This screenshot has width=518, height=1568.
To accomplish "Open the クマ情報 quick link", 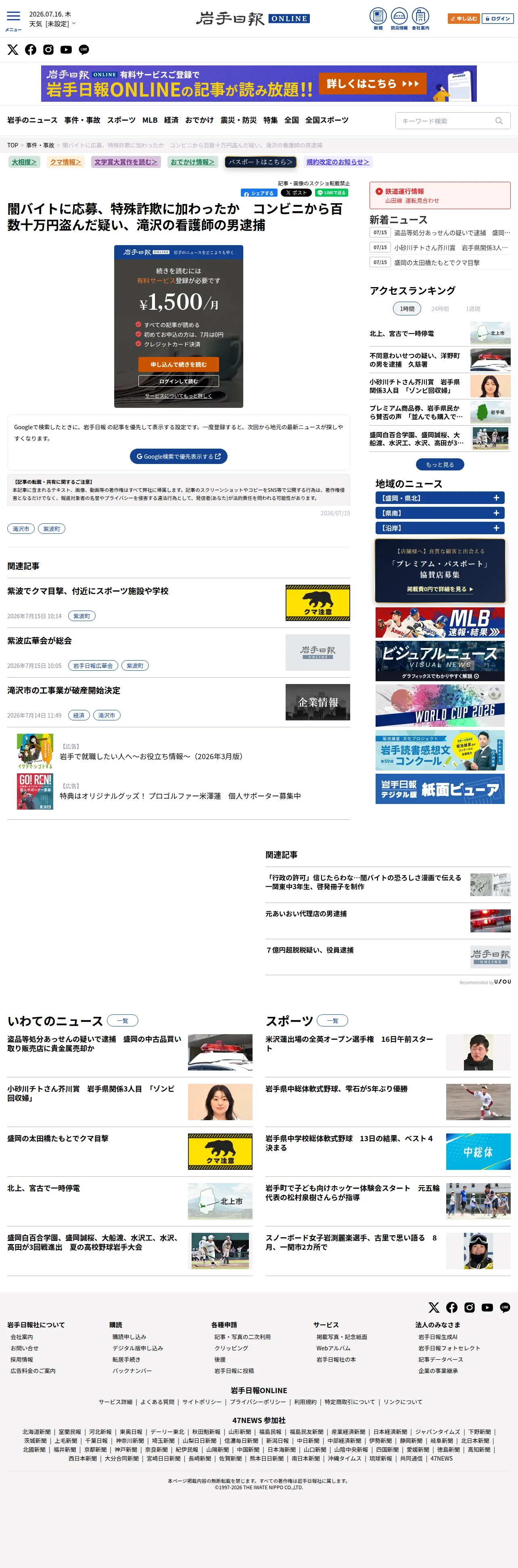I will 65,162.
